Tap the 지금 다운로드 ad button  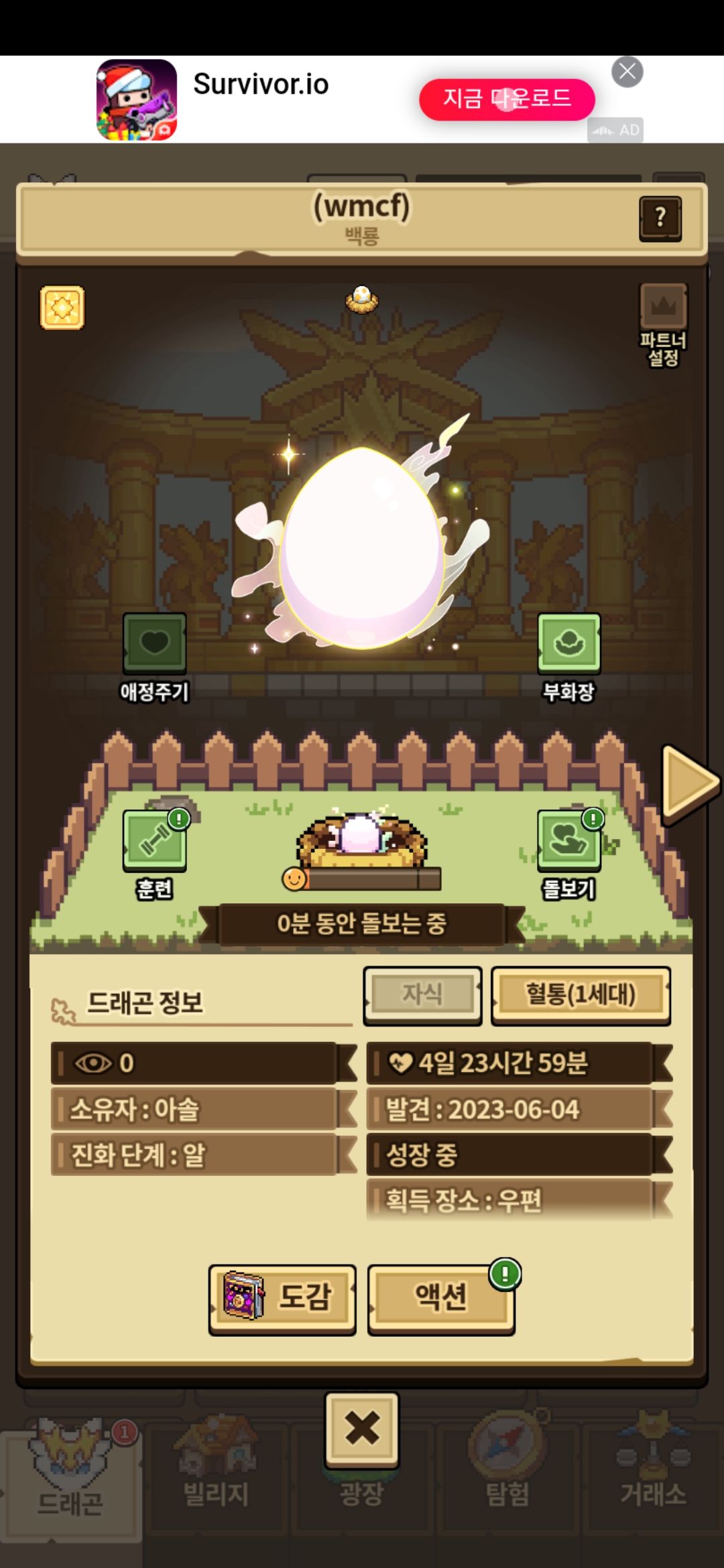(507, 99)
